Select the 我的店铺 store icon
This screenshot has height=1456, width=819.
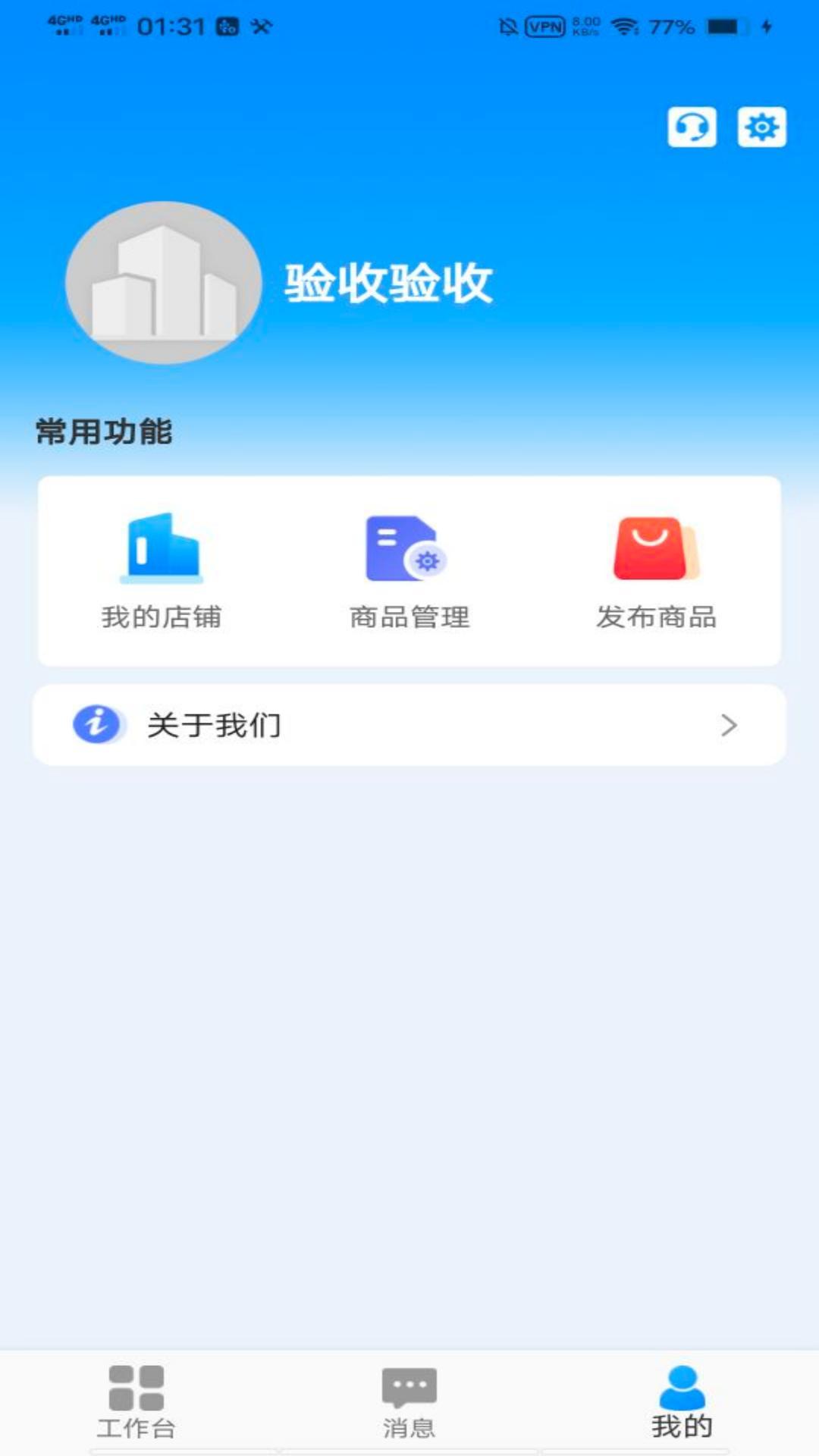tap(163, 550)
